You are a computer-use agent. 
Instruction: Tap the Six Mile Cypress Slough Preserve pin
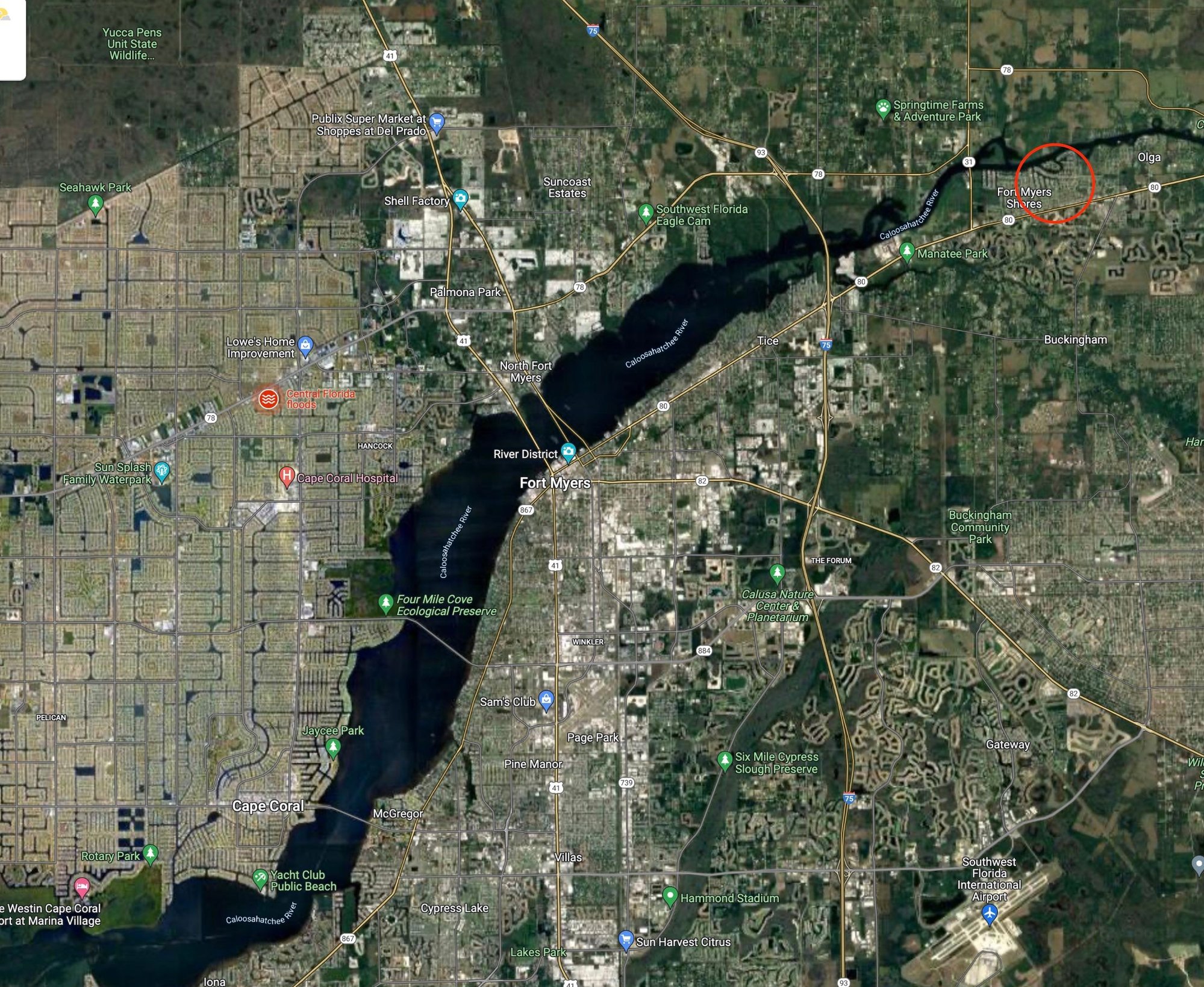point(725,760)
